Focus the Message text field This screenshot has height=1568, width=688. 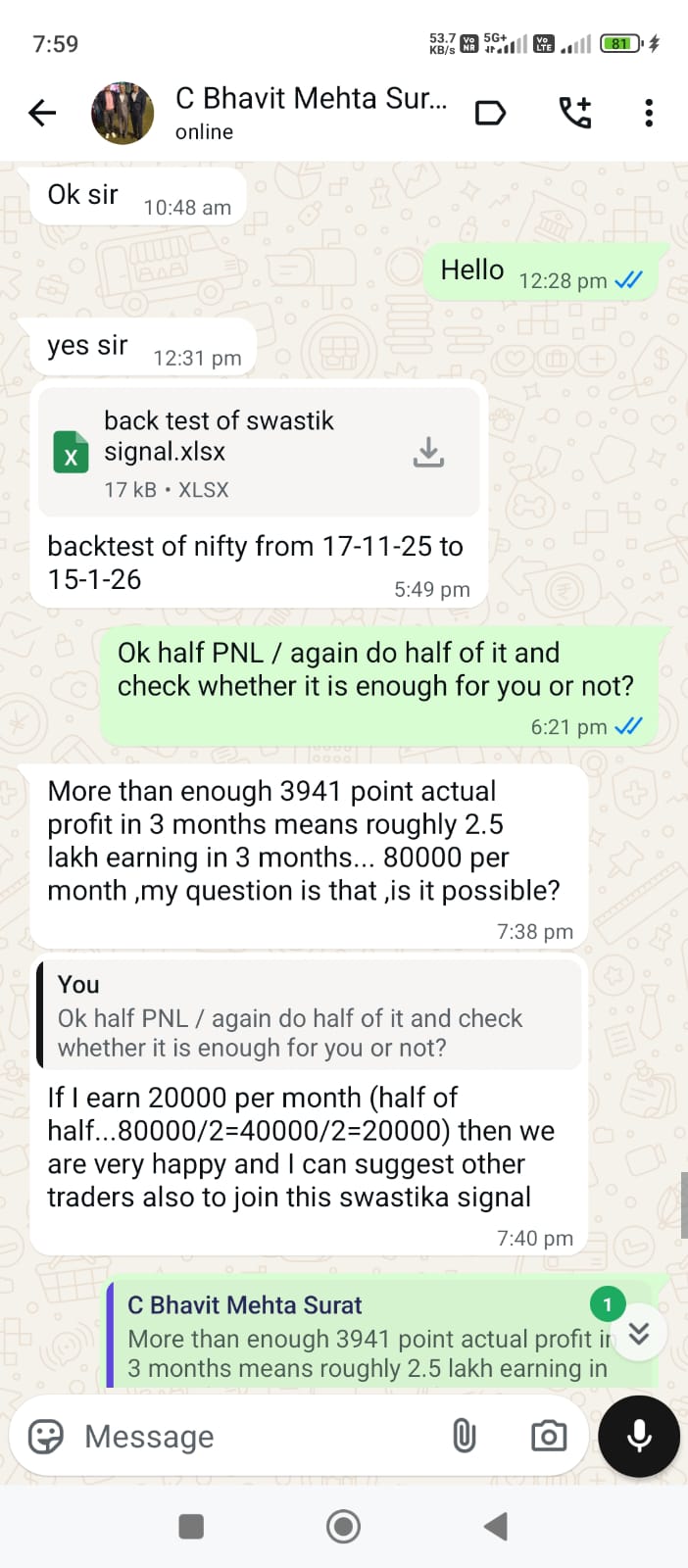coord(255,1437)
